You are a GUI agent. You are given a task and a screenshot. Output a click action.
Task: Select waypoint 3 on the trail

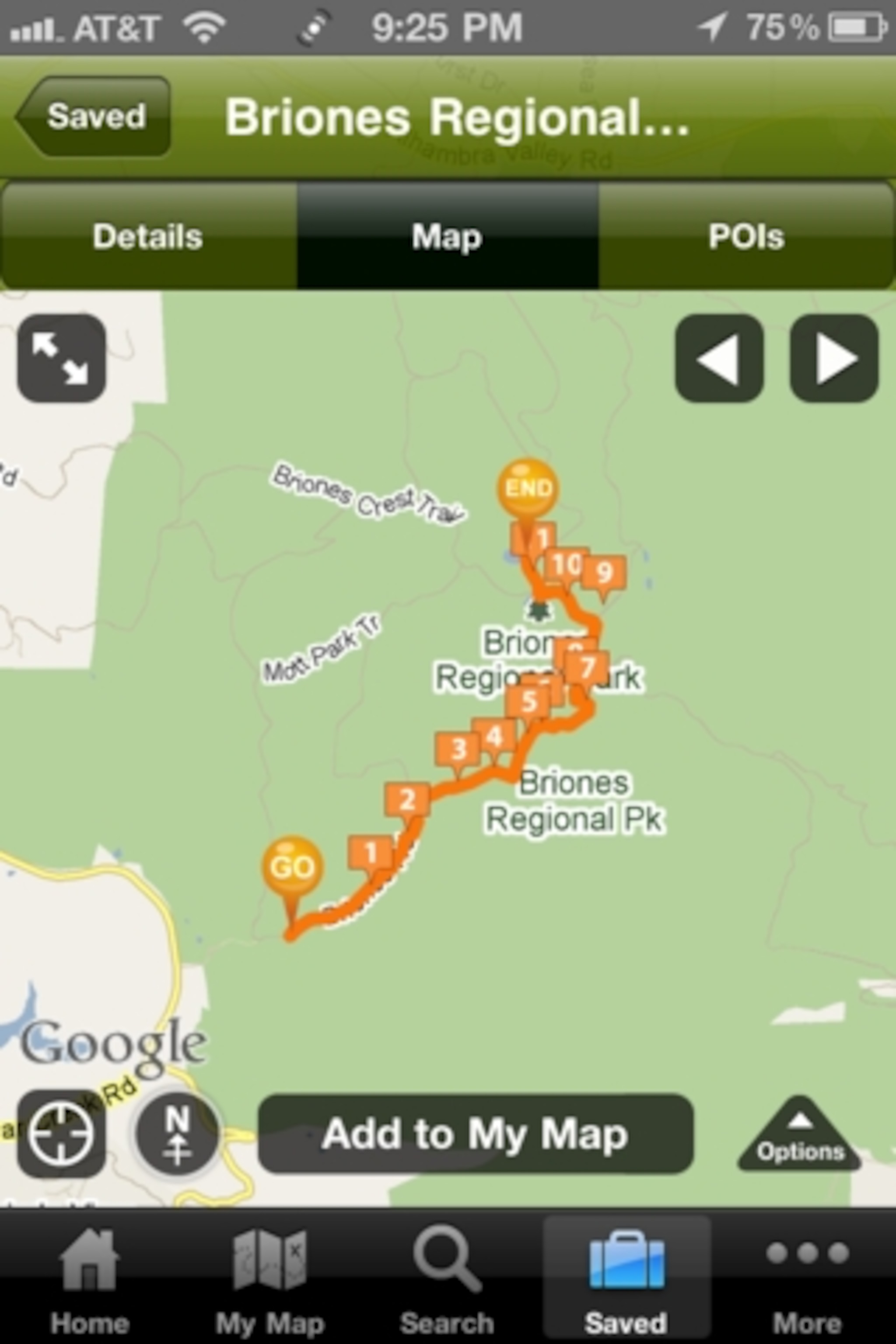tap(458, 749)
